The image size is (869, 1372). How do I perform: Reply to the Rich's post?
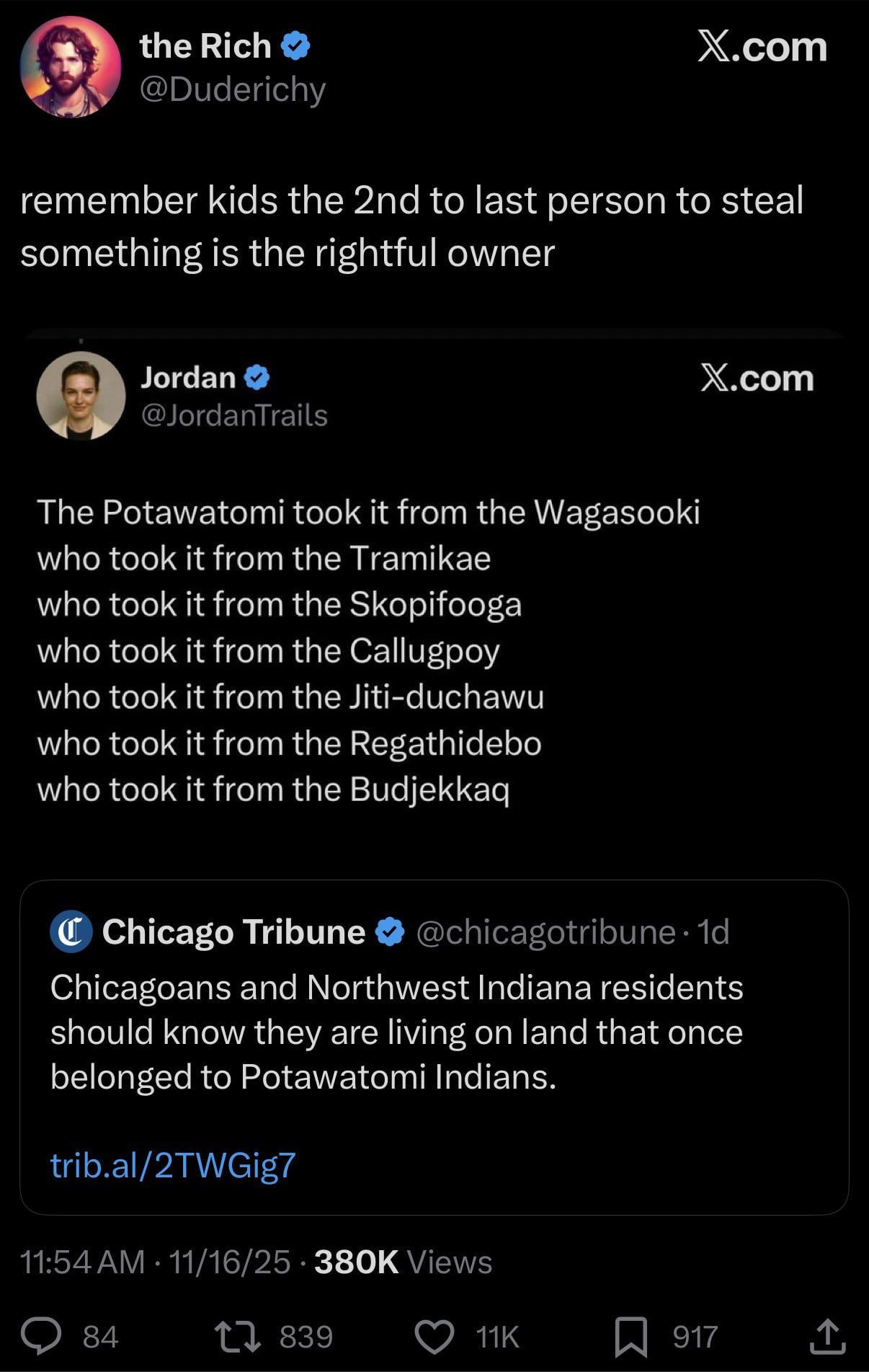pyautogui.click(x=42, y=1337)
